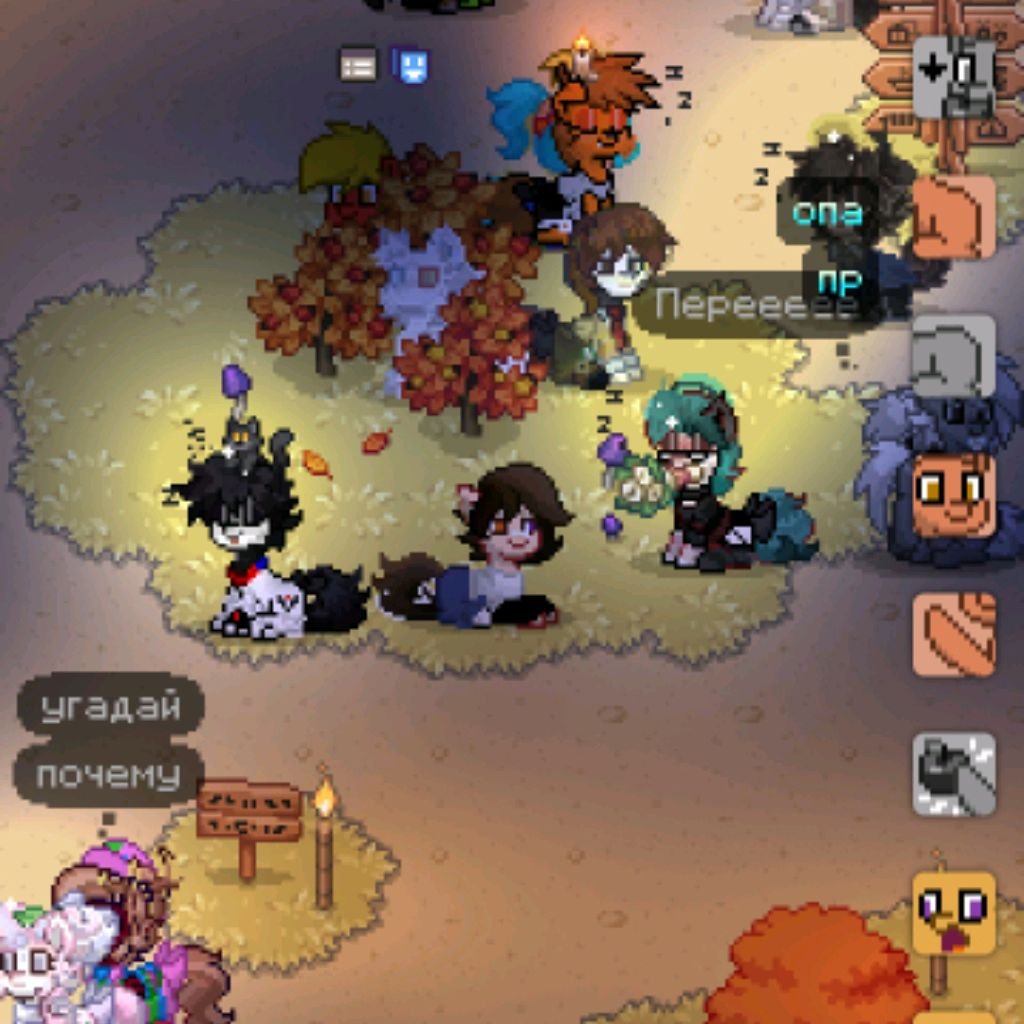
Task: Tap the orange striped action button
Action: [954, 634]
